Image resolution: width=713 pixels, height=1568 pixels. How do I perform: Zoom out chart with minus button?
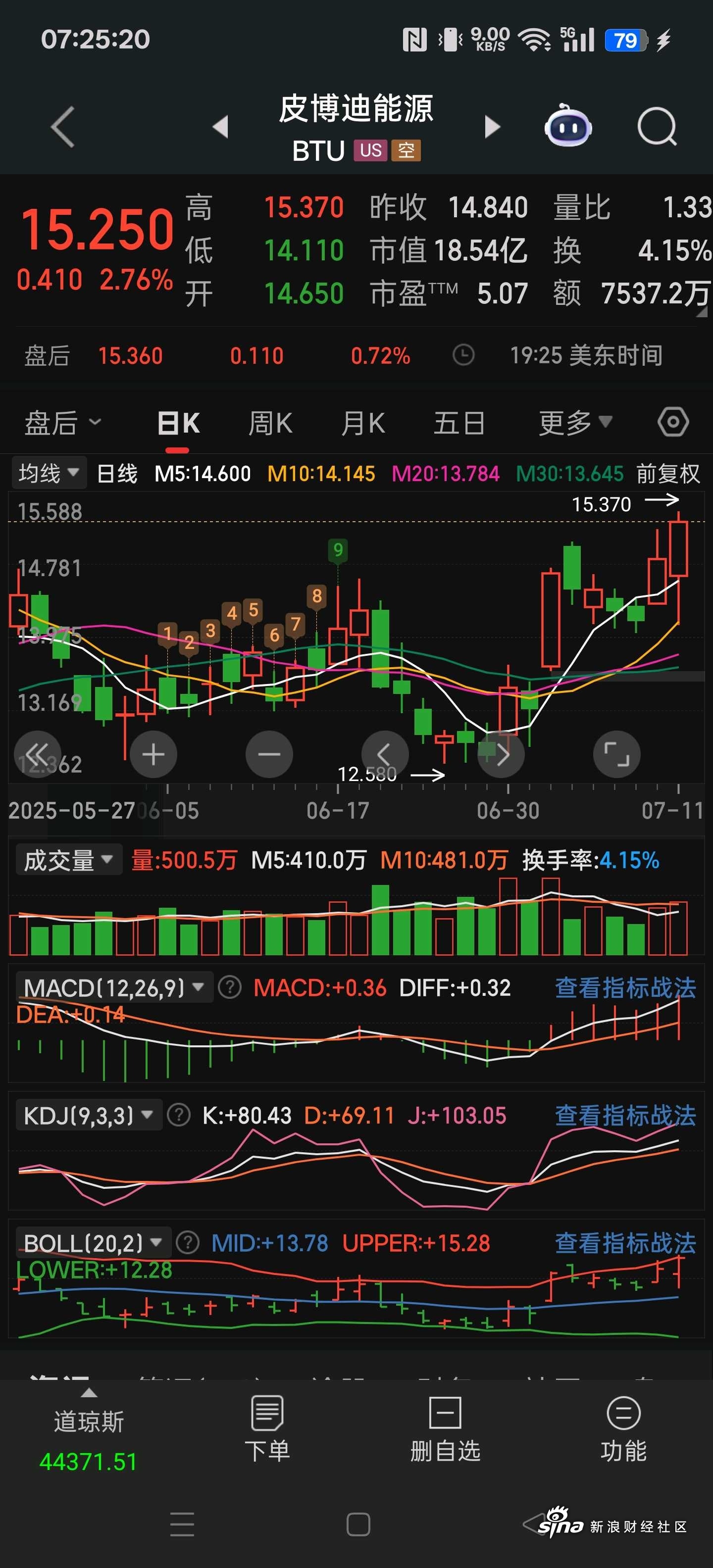click(269, 754)
